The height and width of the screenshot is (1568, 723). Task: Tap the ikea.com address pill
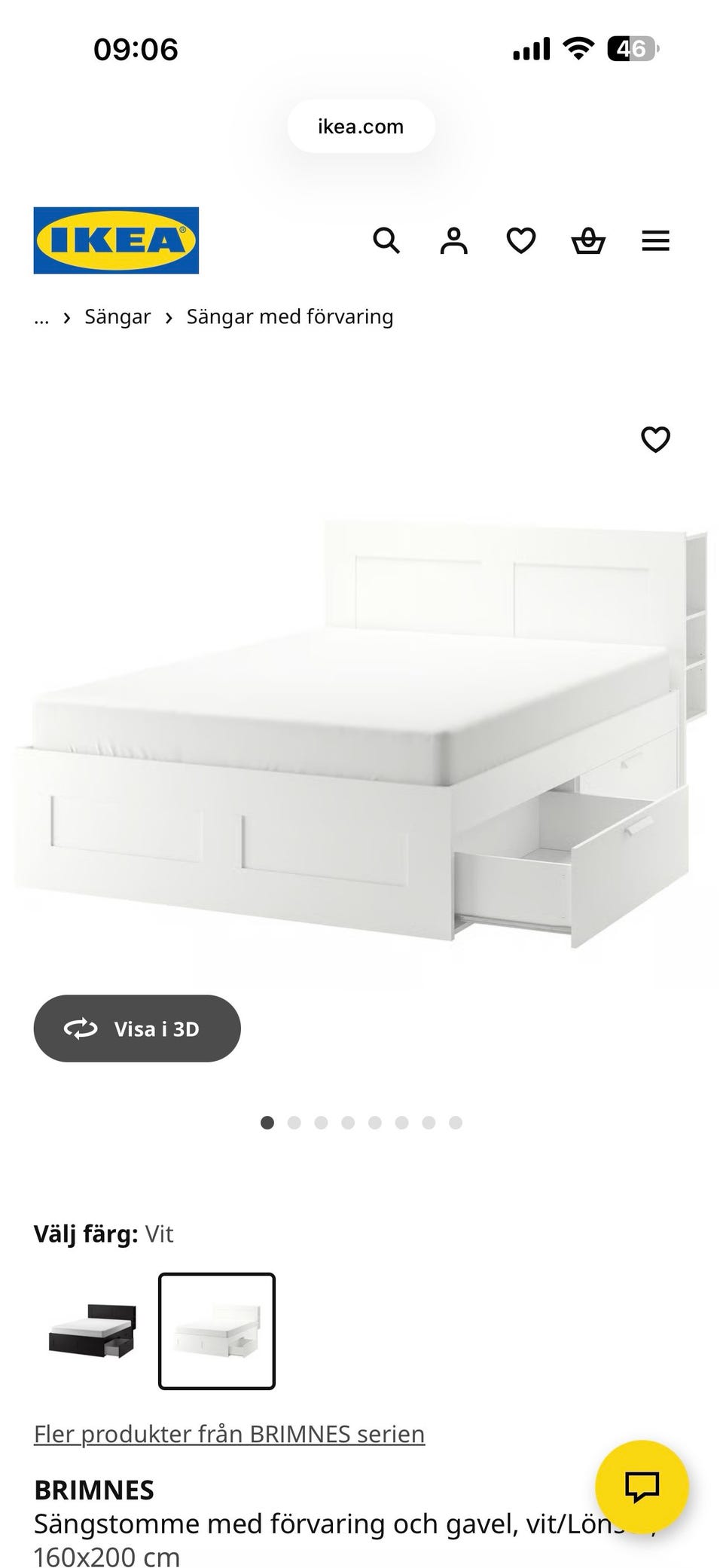[361, 127]
